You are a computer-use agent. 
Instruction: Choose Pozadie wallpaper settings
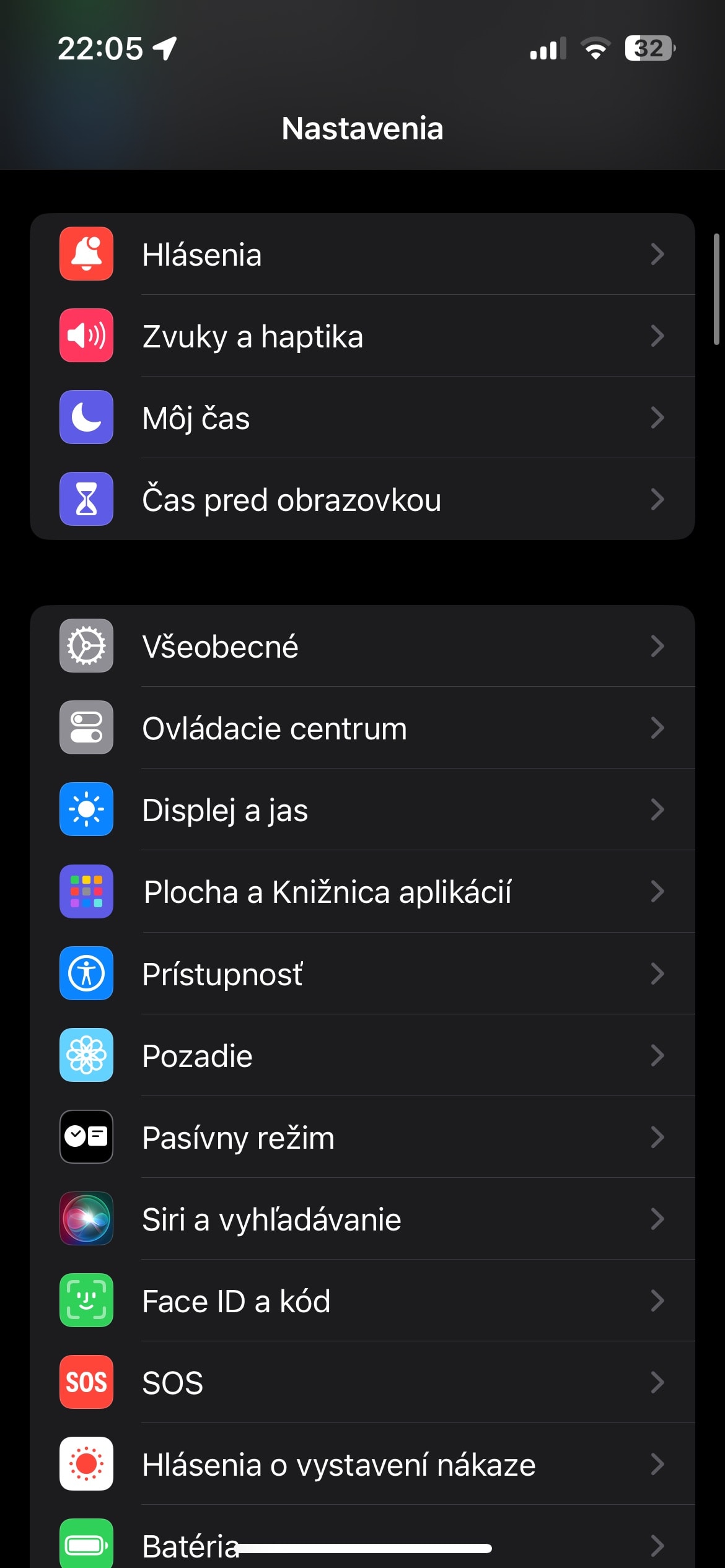[362, 1055]
